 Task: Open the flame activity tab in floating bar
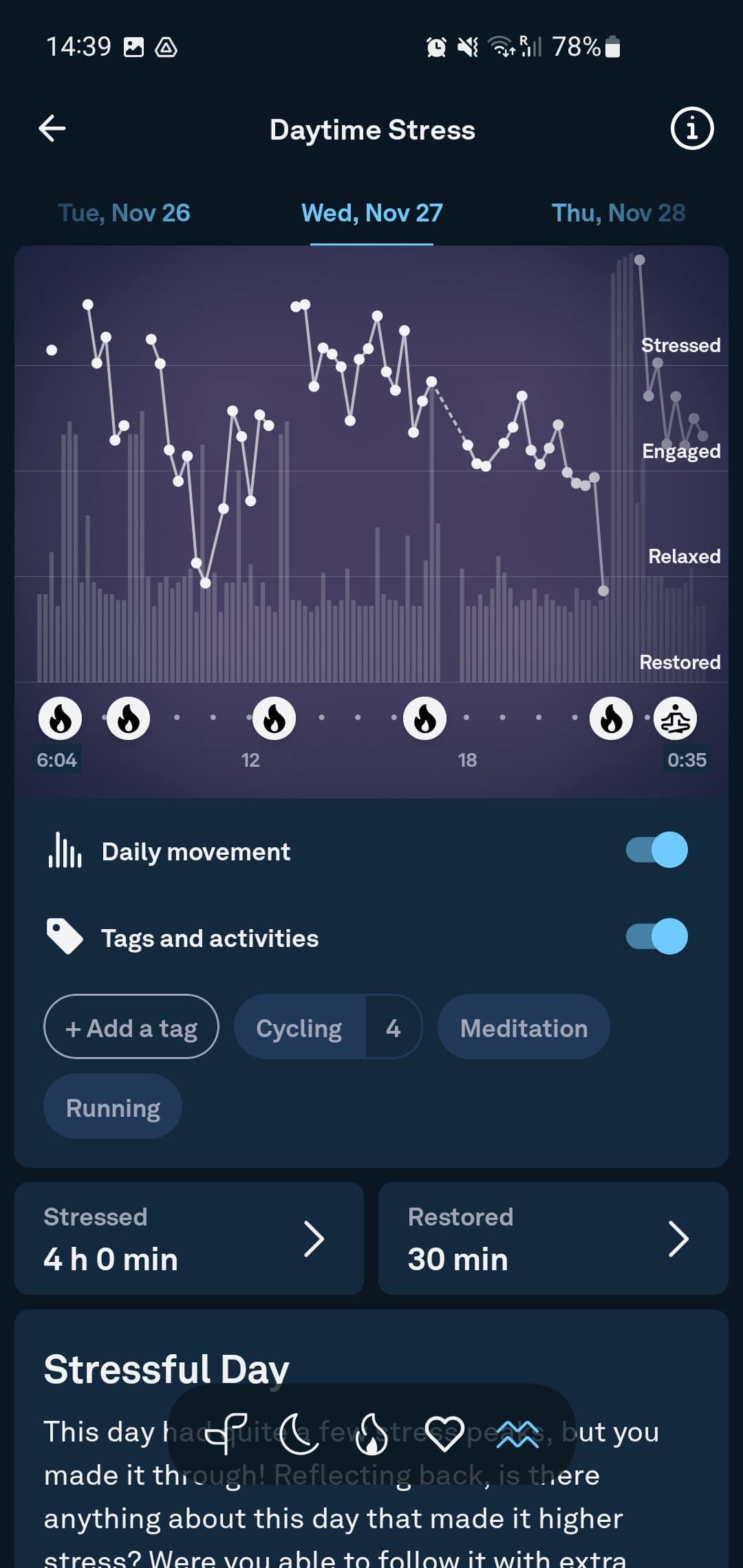[372, 1435]
